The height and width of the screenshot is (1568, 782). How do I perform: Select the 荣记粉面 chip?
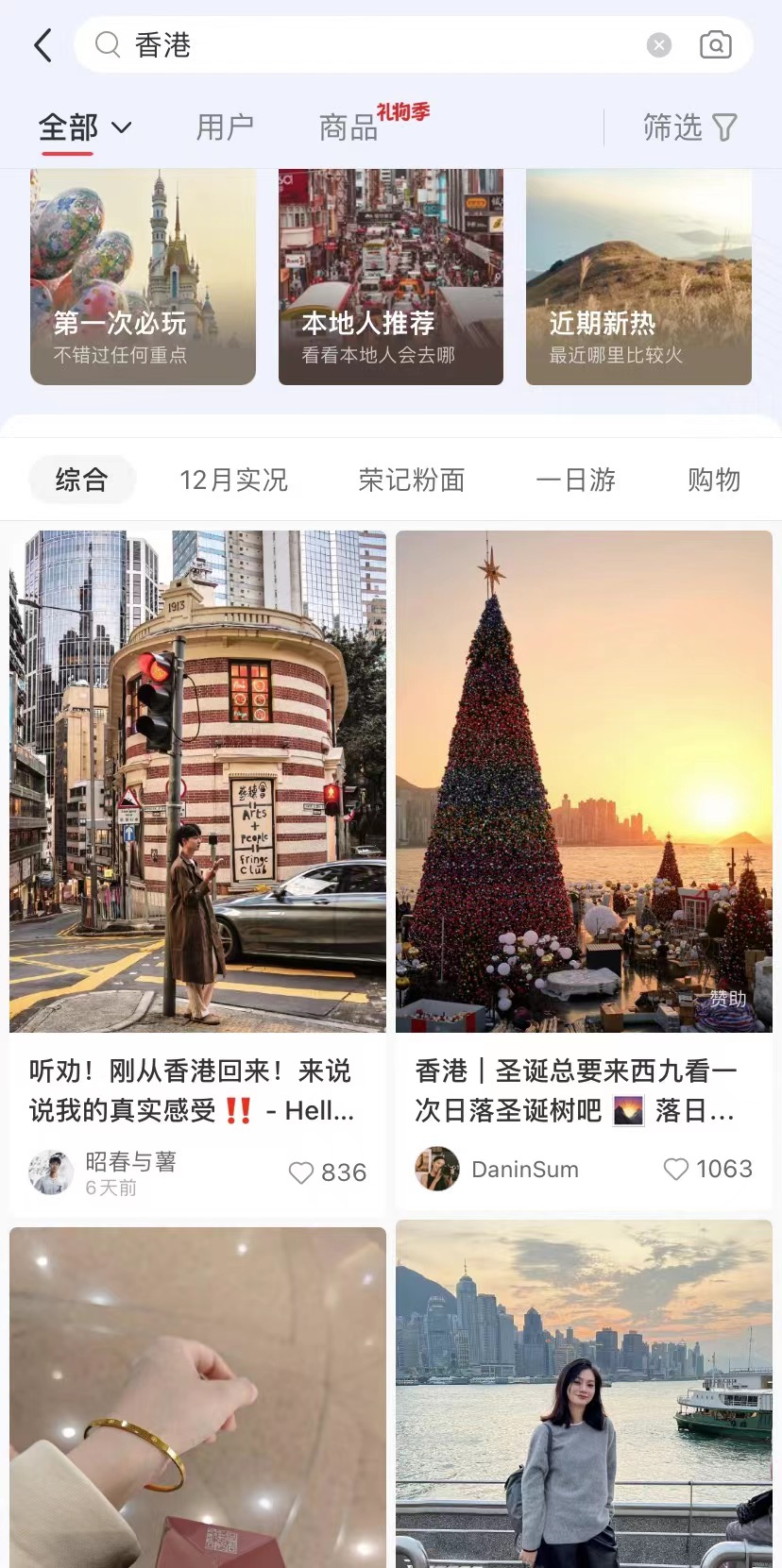coord(412,481)
